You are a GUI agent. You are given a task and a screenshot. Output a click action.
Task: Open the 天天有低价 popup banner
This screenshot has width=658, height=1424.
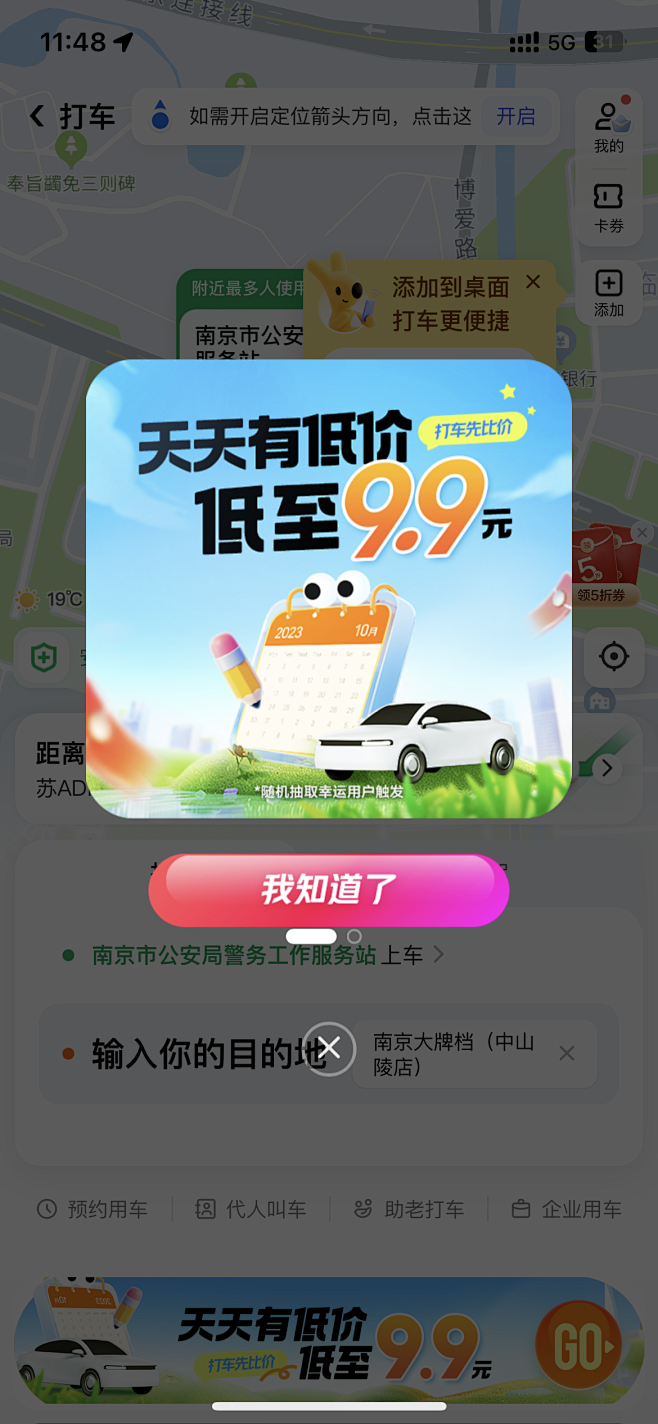(329, 588)
